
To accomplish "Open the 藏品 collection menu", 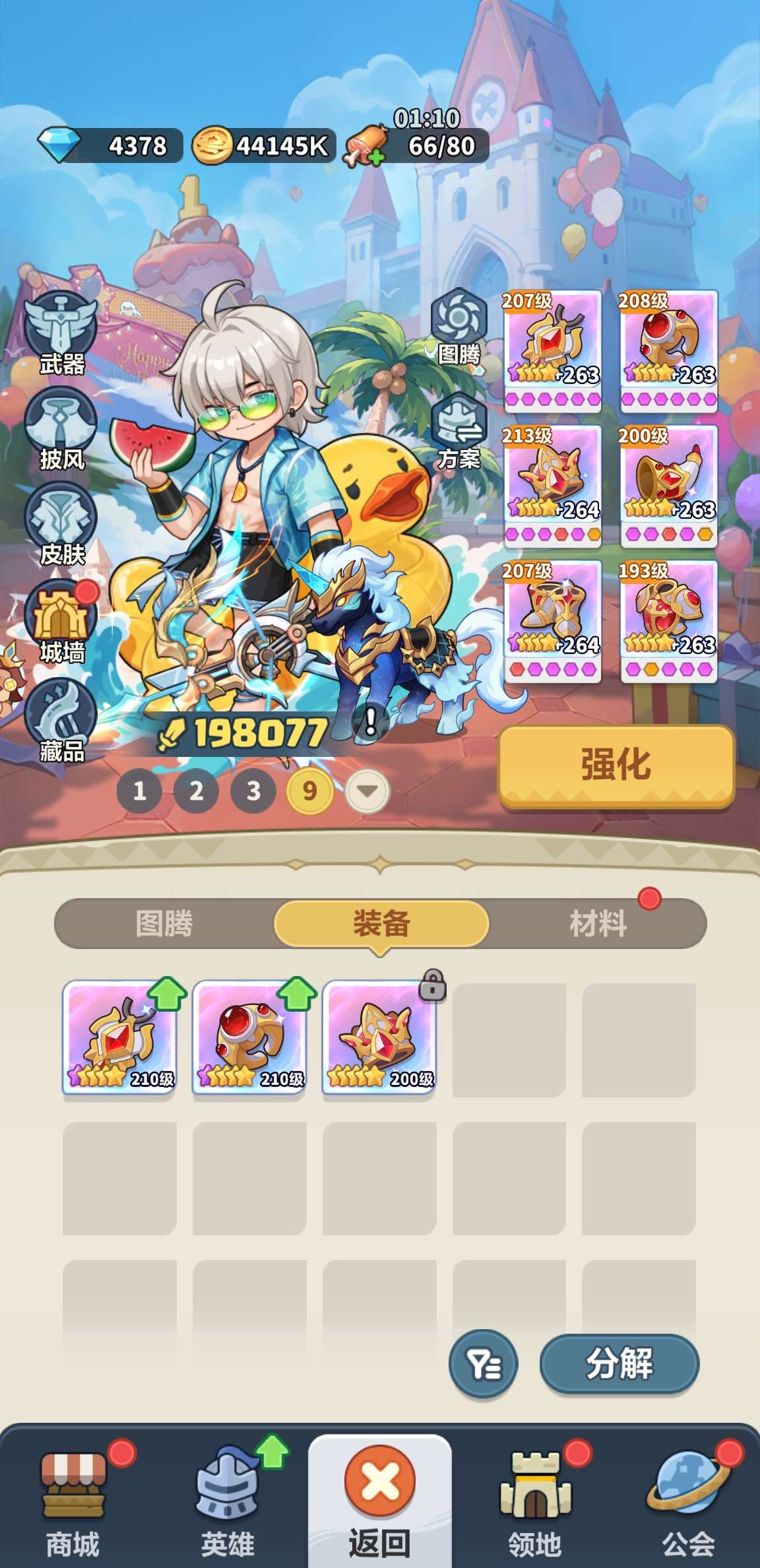I will pos(61,721).
